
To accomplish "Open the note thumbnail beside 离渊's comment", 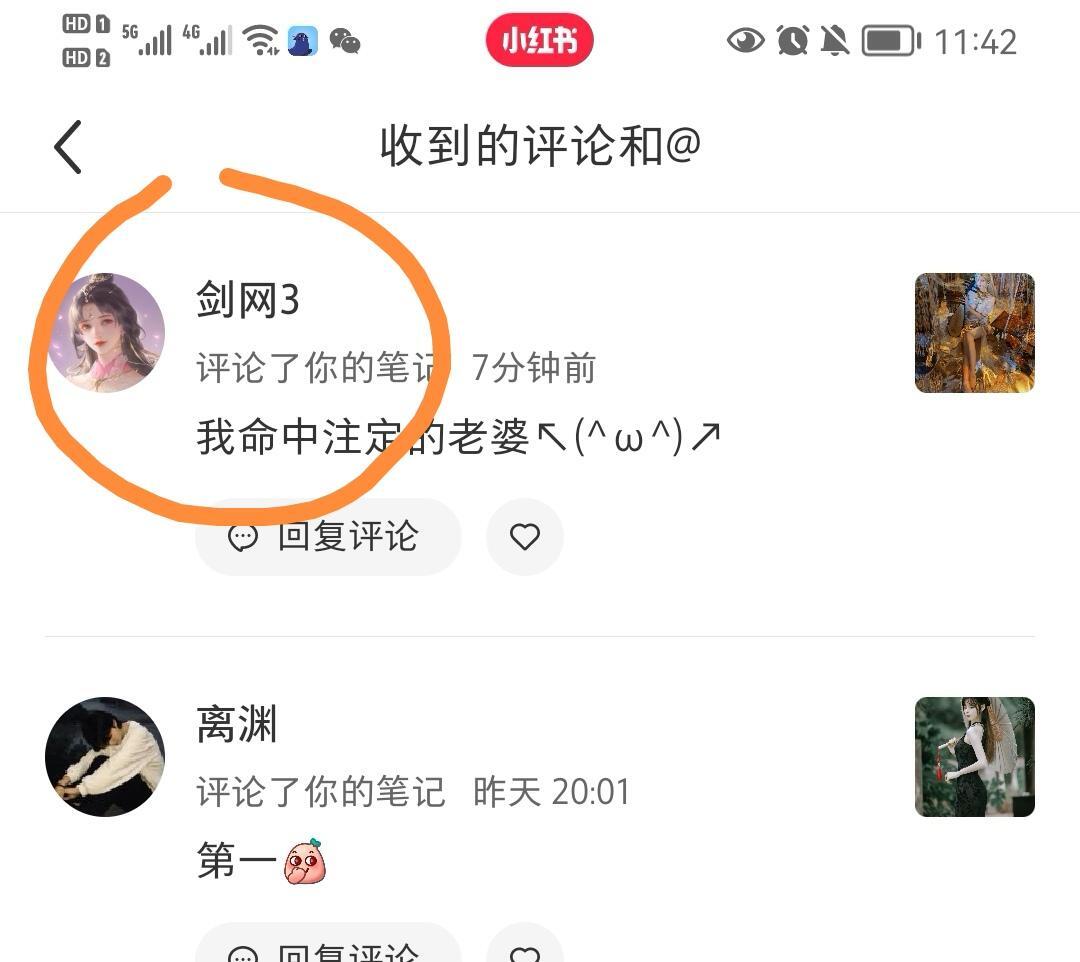I will click(974, 757).
